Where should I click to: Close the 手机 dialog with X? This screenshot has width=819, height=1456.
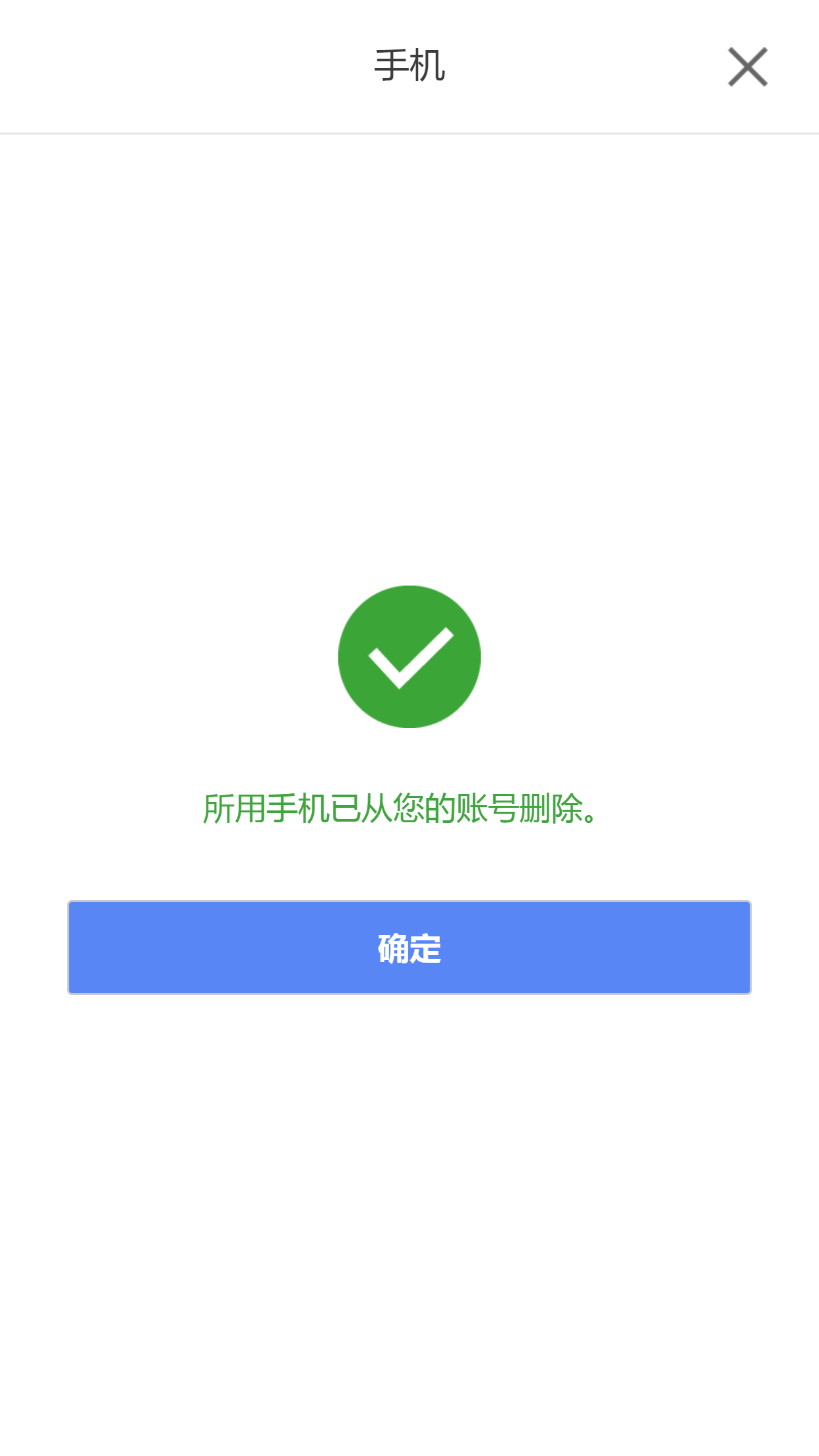pos(748,67)
